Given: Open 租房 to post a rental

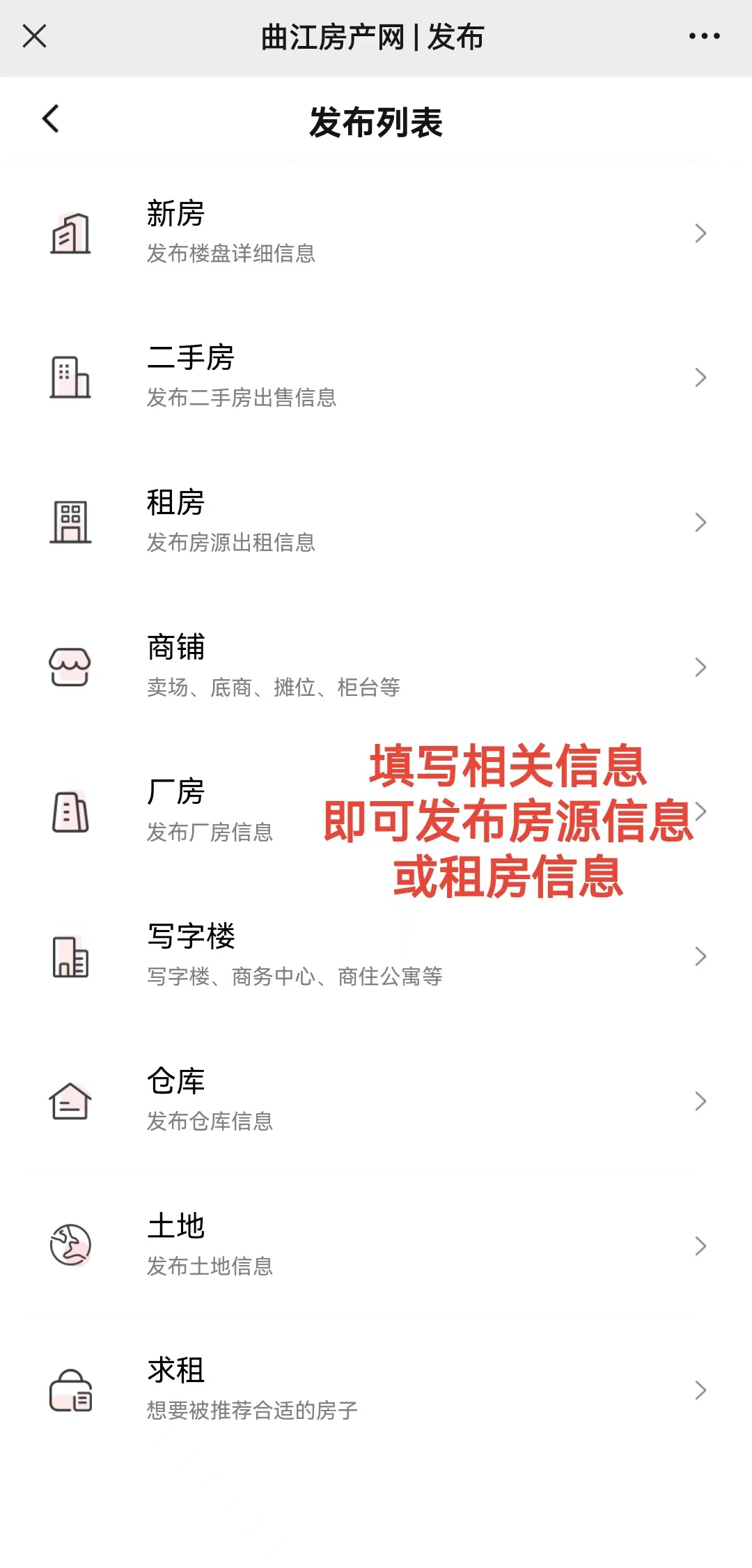Looking at the screenshot, I should [x=376, y=522].
